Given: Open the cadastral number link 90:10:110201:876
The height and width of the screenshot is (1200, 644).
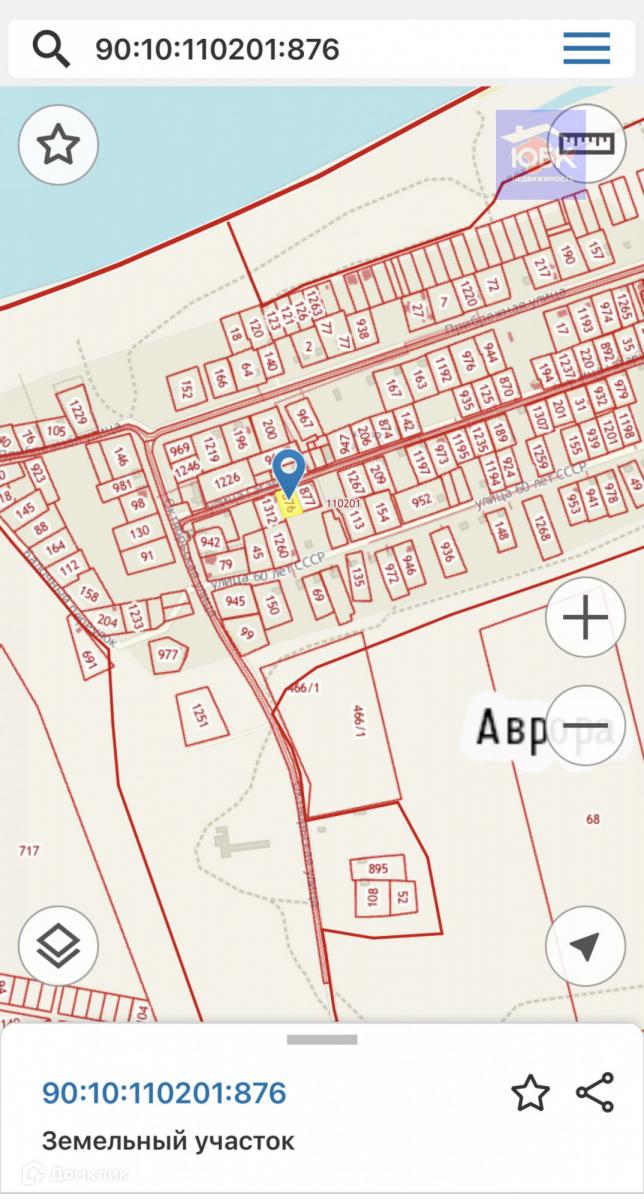Looking at the screenshot, I should (x=164, y=1092).
